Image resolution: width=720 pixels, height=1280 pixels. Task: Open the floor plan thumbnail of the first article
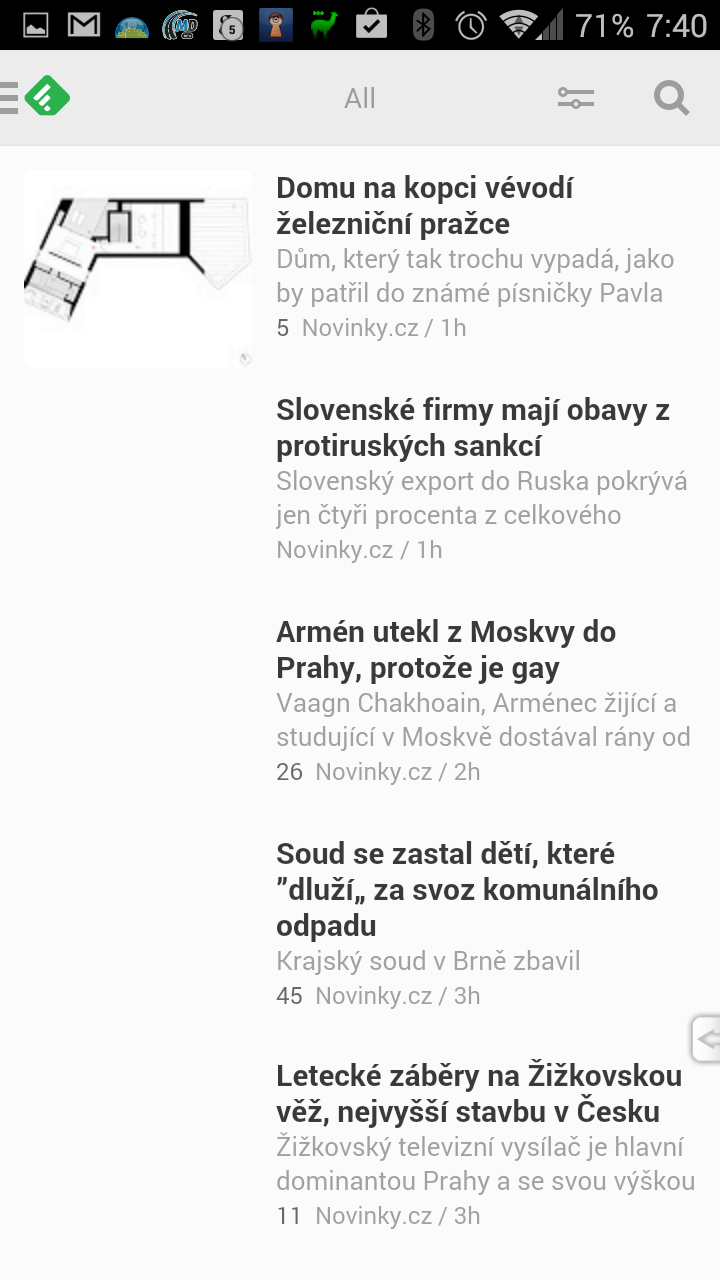138,269
